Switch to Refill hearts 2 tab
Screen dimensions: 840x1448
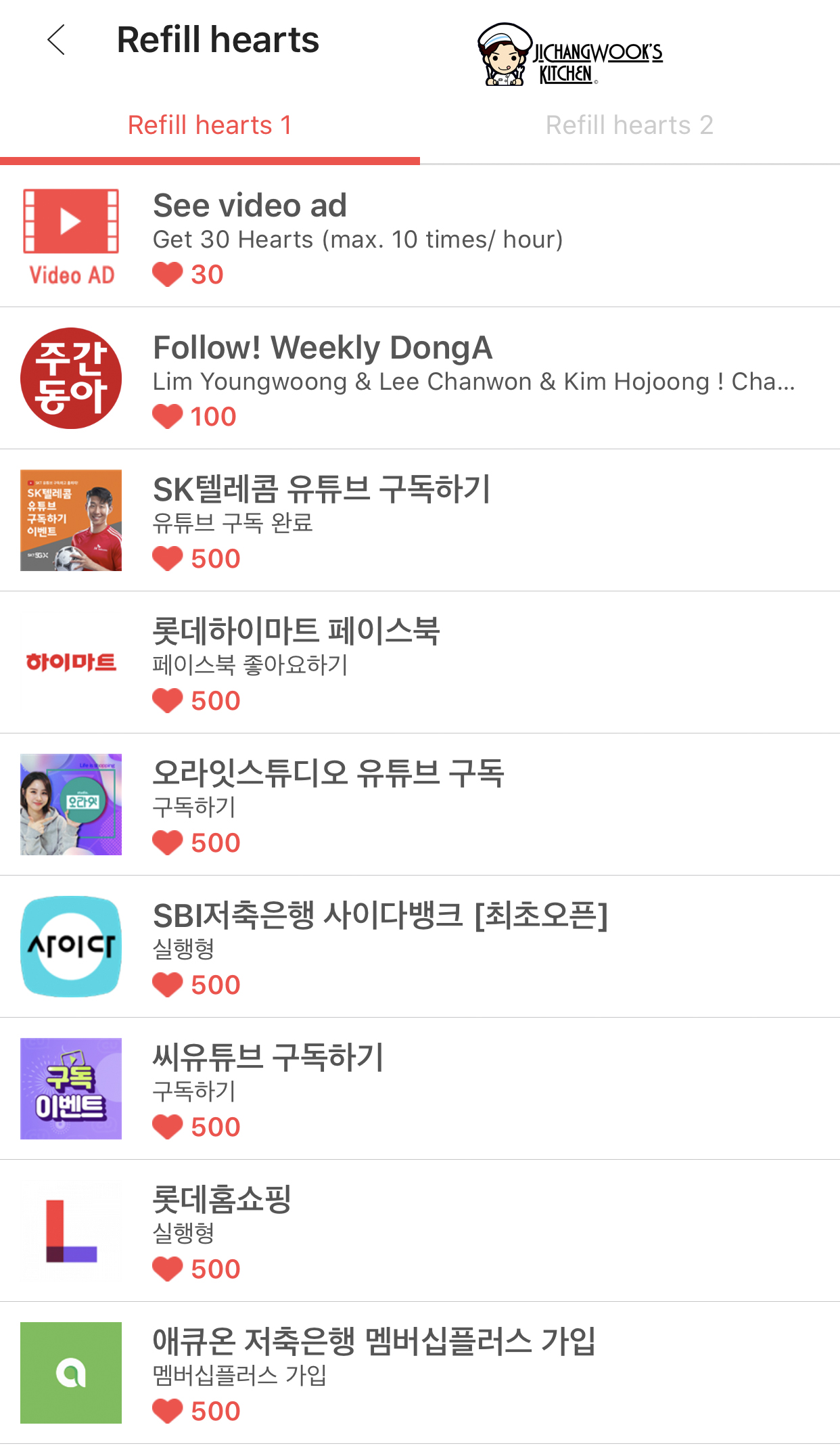(629, 126)
